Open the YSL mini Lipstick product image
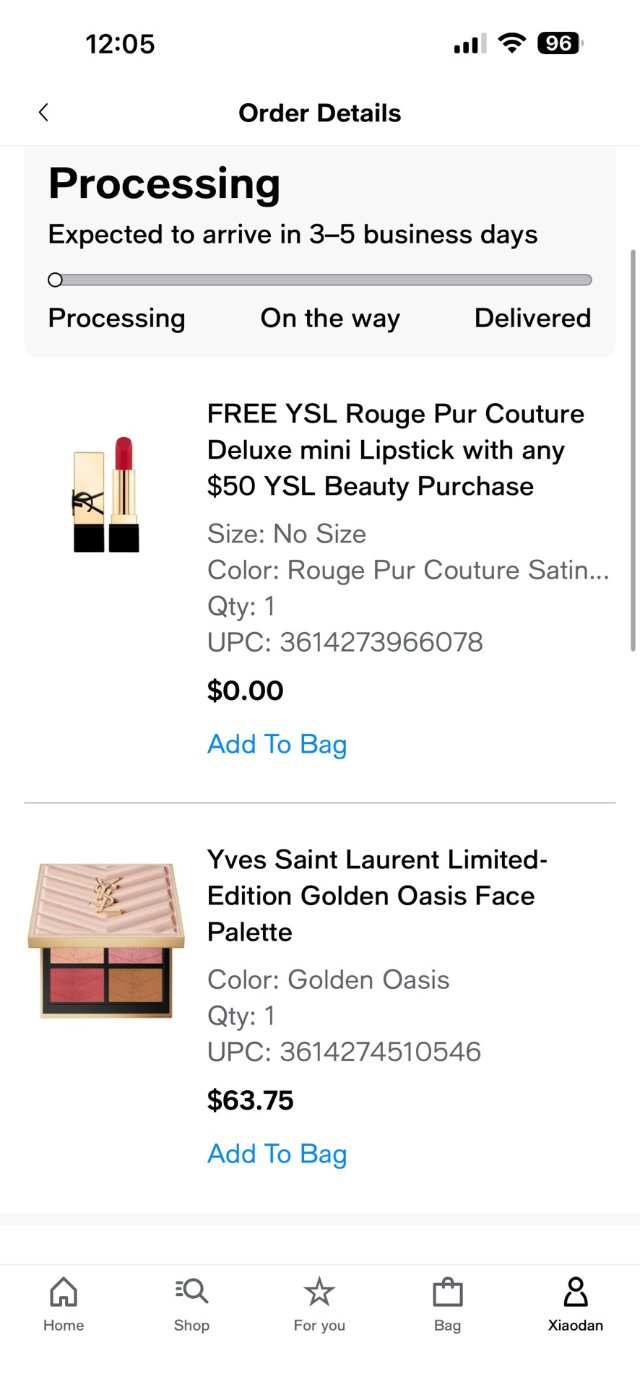640x1387 pixels. click(x=106, y=494)
